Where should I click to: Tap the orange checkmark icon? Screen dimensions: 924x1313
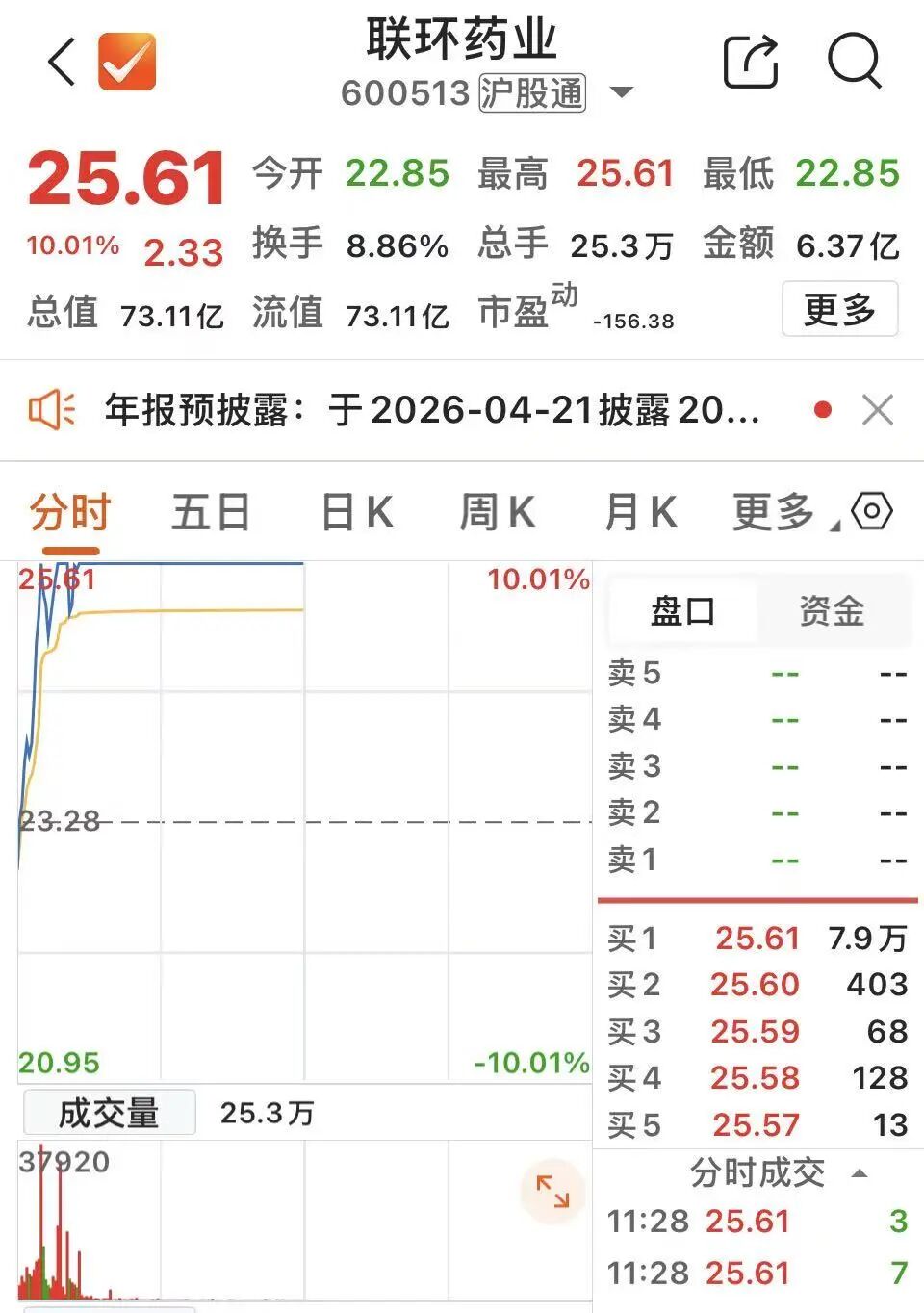point(127,62)
